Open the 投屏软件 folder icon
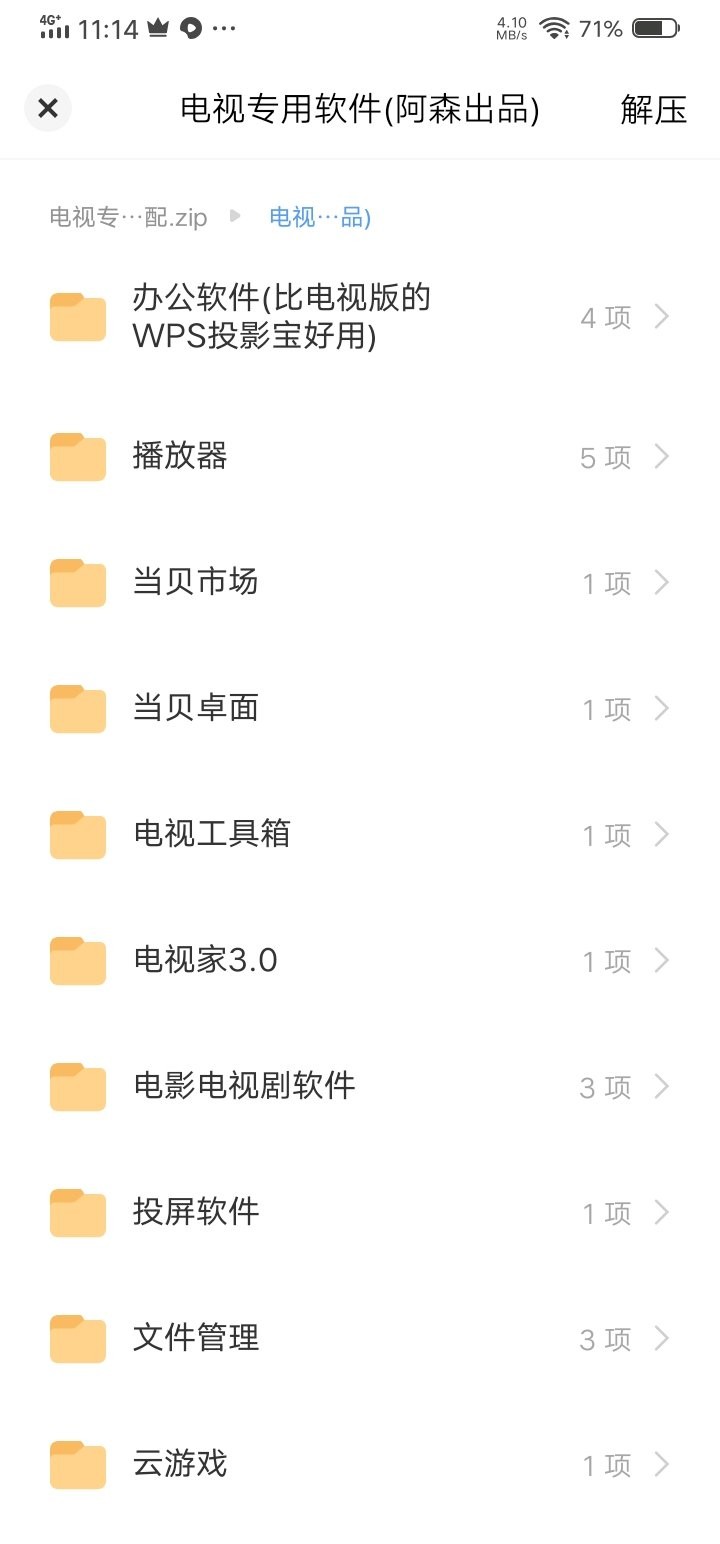 tap(77, 1213)
